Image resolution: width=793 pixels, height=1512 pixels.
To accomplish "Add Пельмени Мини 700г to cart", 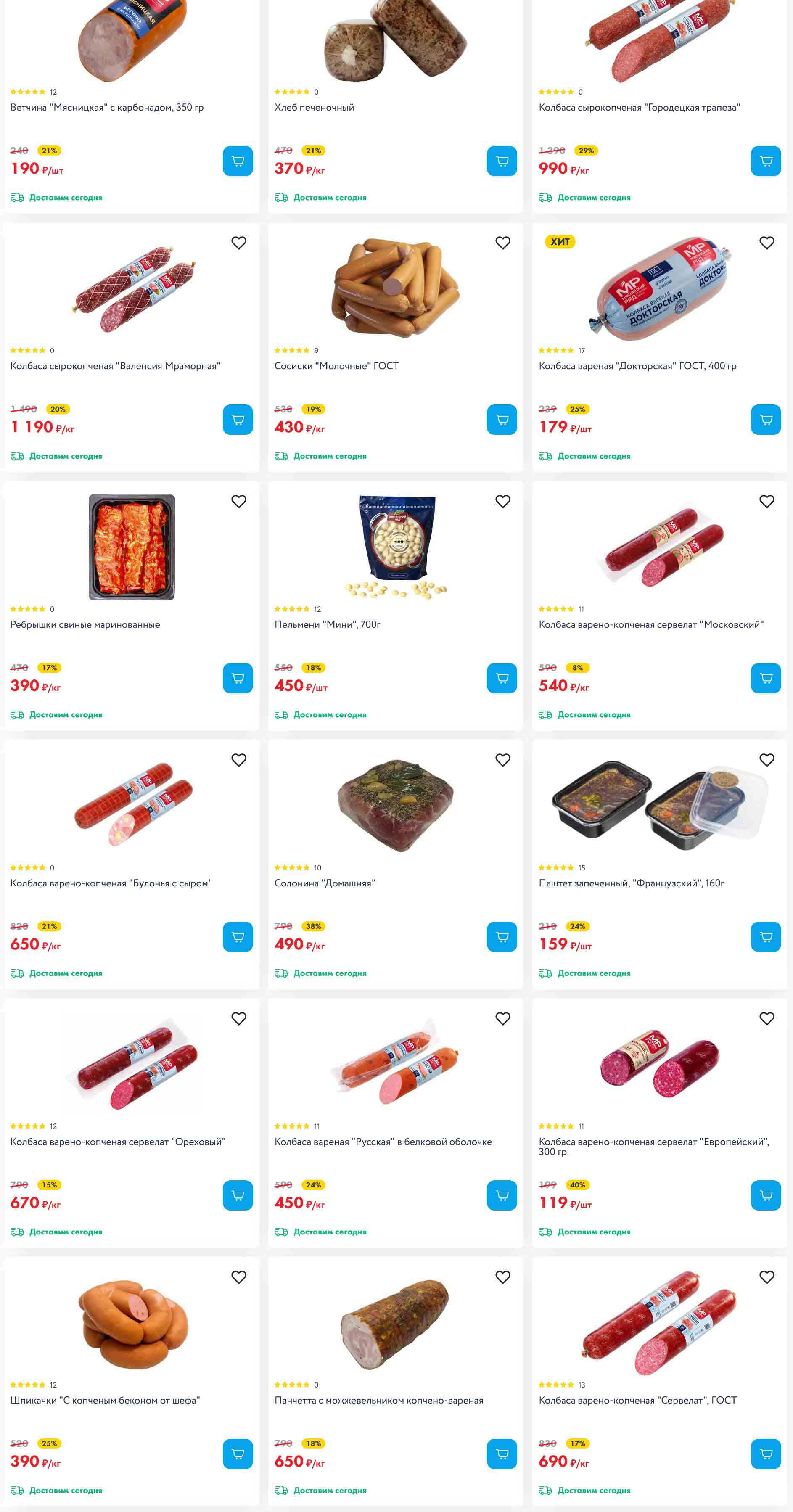I will tap(502, 678).
